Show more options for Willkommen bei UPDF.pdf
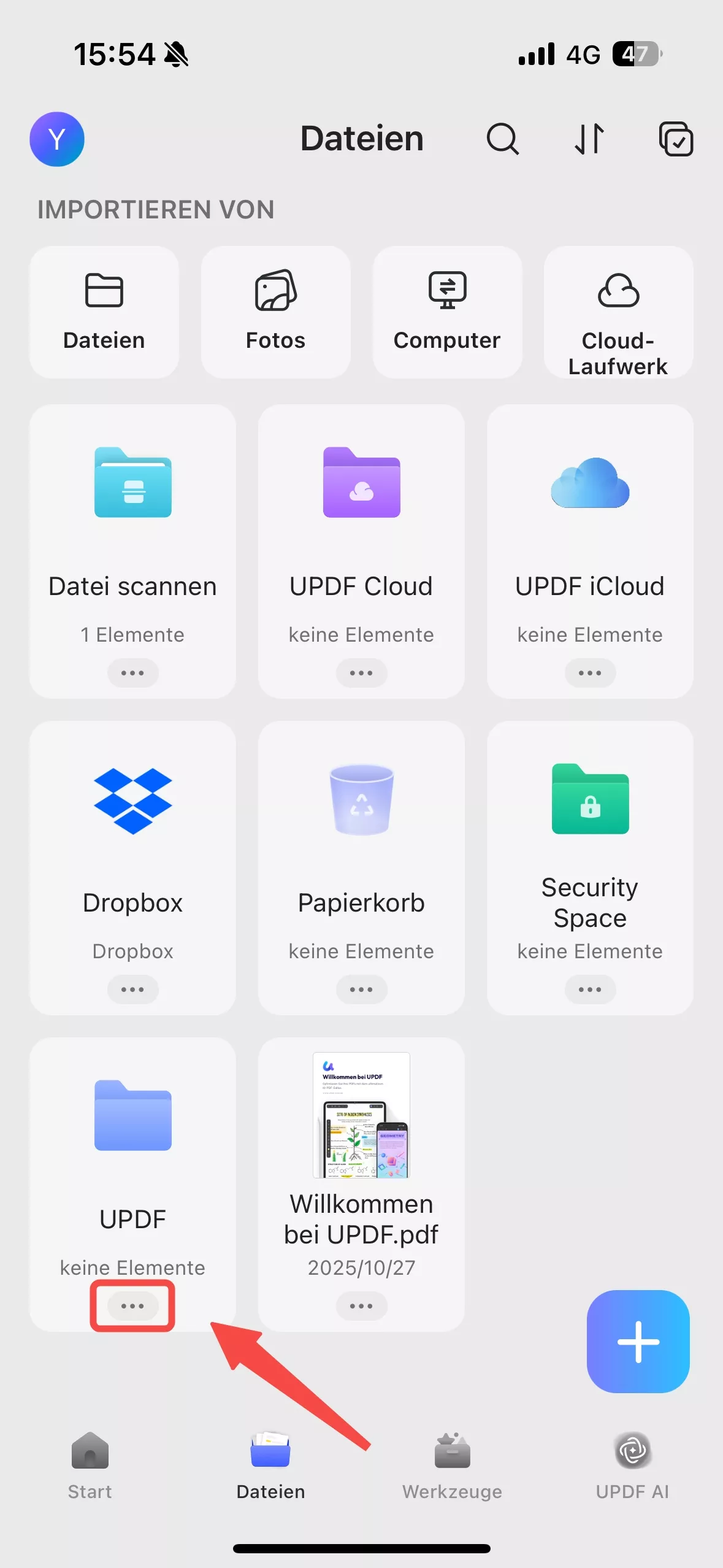 [x=361, y=1306]
